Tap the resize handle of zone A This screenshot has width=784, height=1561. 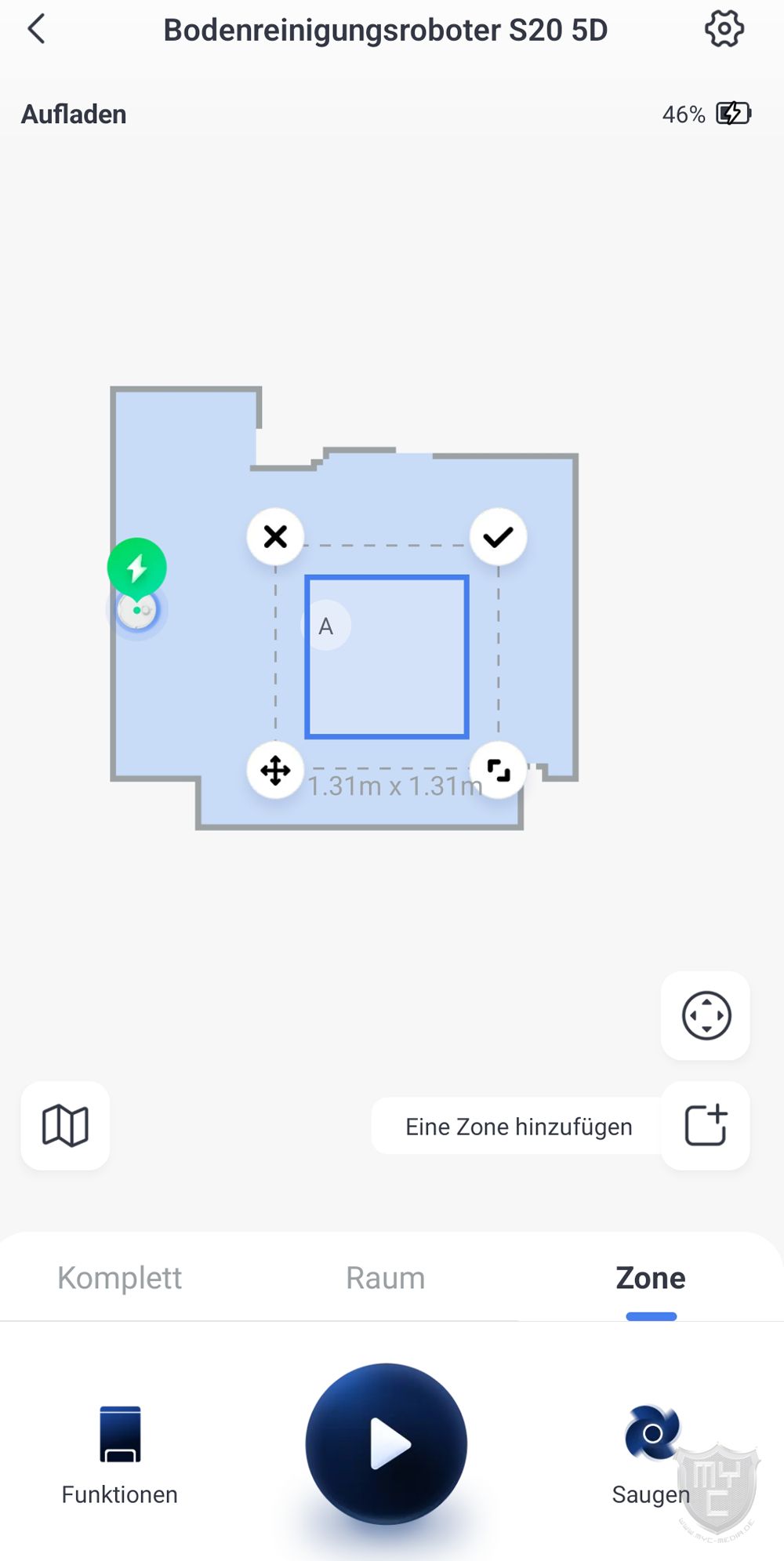coord(498,771)
